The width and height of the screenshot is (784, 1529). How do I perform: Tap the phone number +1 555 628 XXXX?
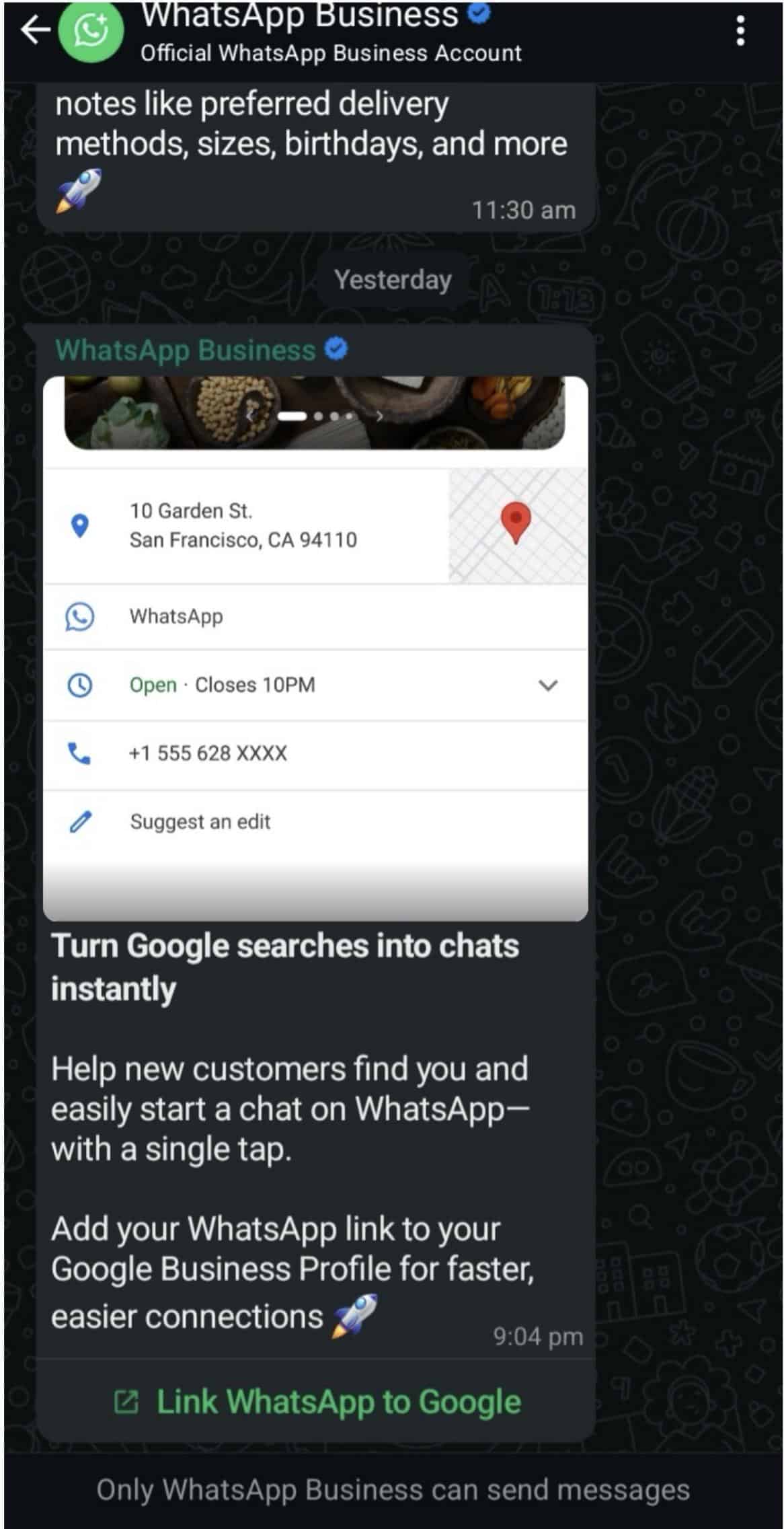pyautogui.click(x=207, y=753)
